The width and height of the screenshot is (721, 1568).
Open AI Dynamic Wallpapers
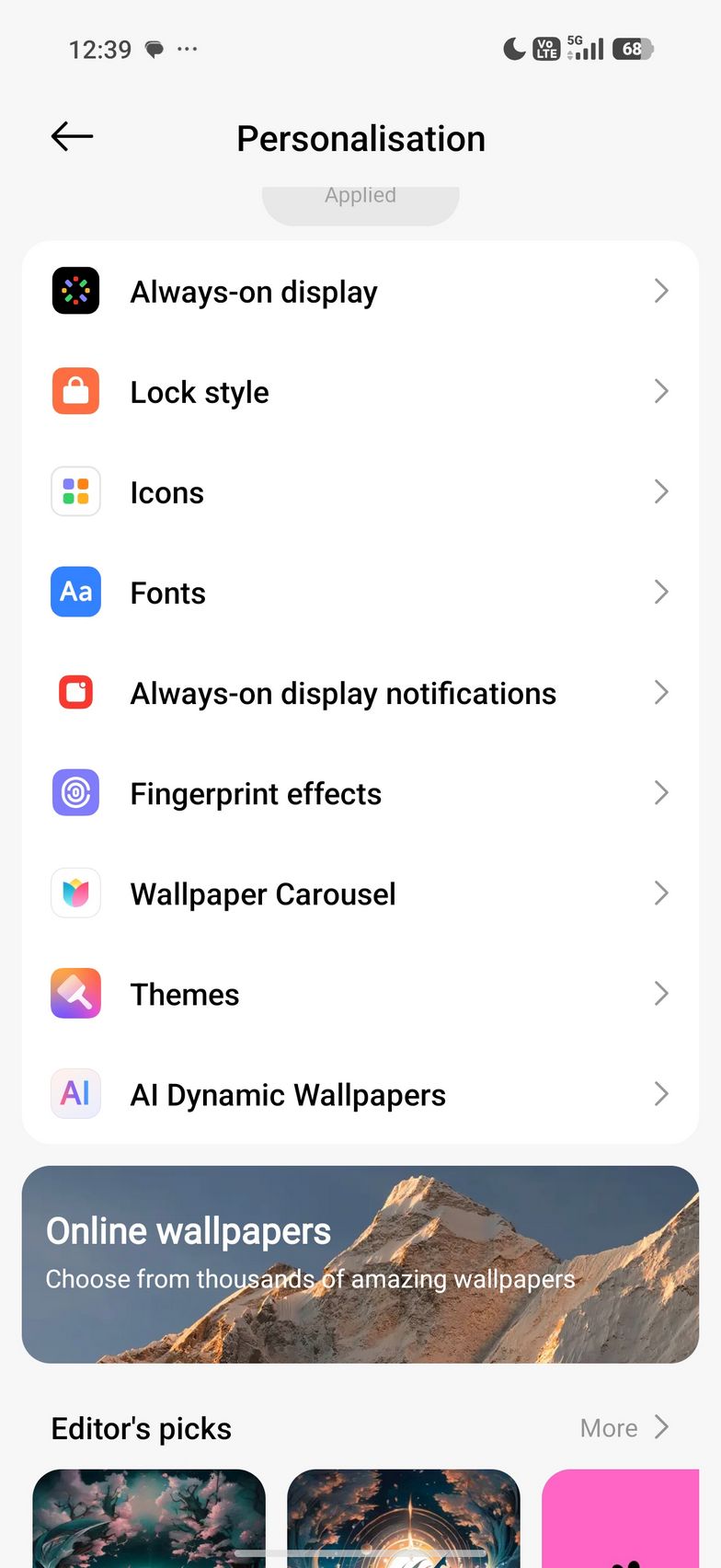pyautogui.click(x=360, y=1094)
